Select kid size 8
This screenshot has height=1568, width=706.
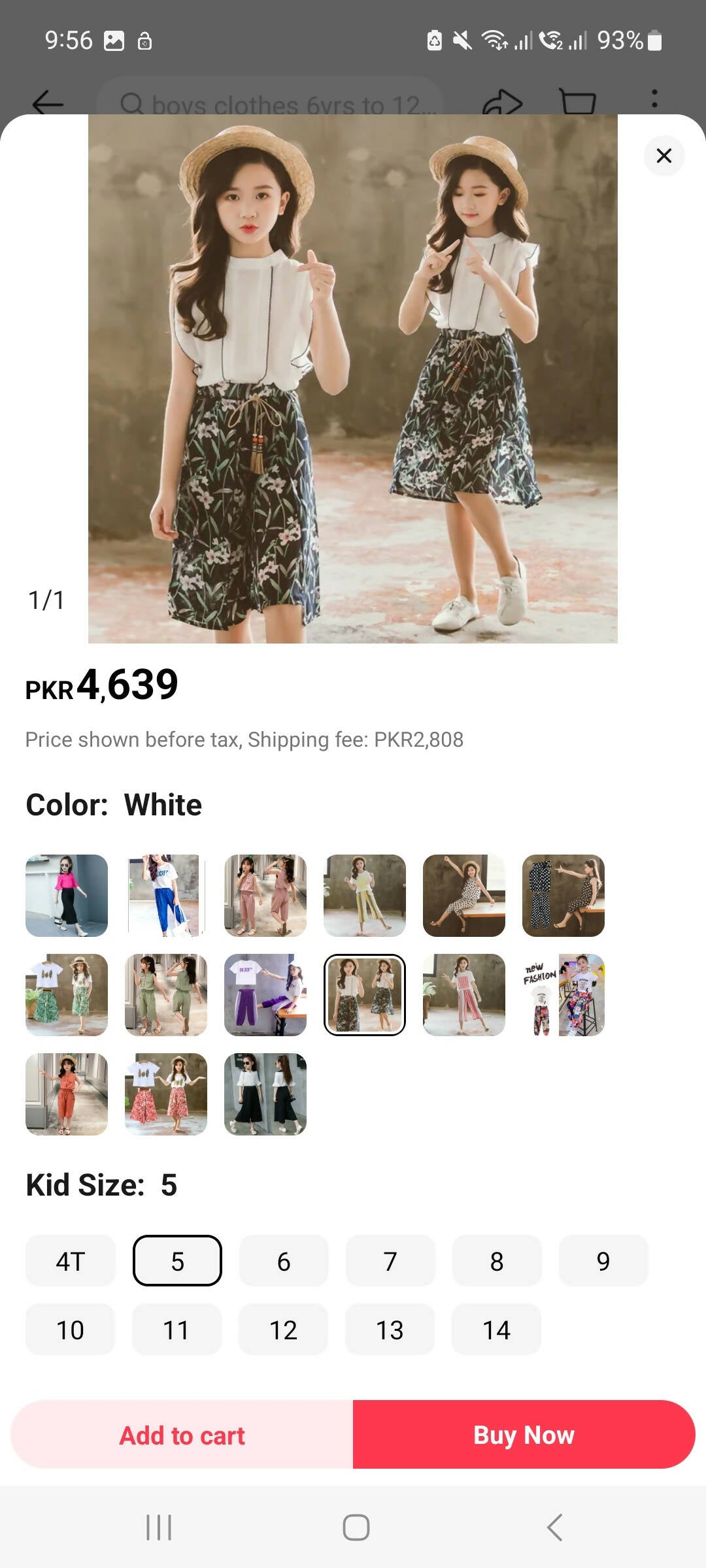tap(496, 1261)
